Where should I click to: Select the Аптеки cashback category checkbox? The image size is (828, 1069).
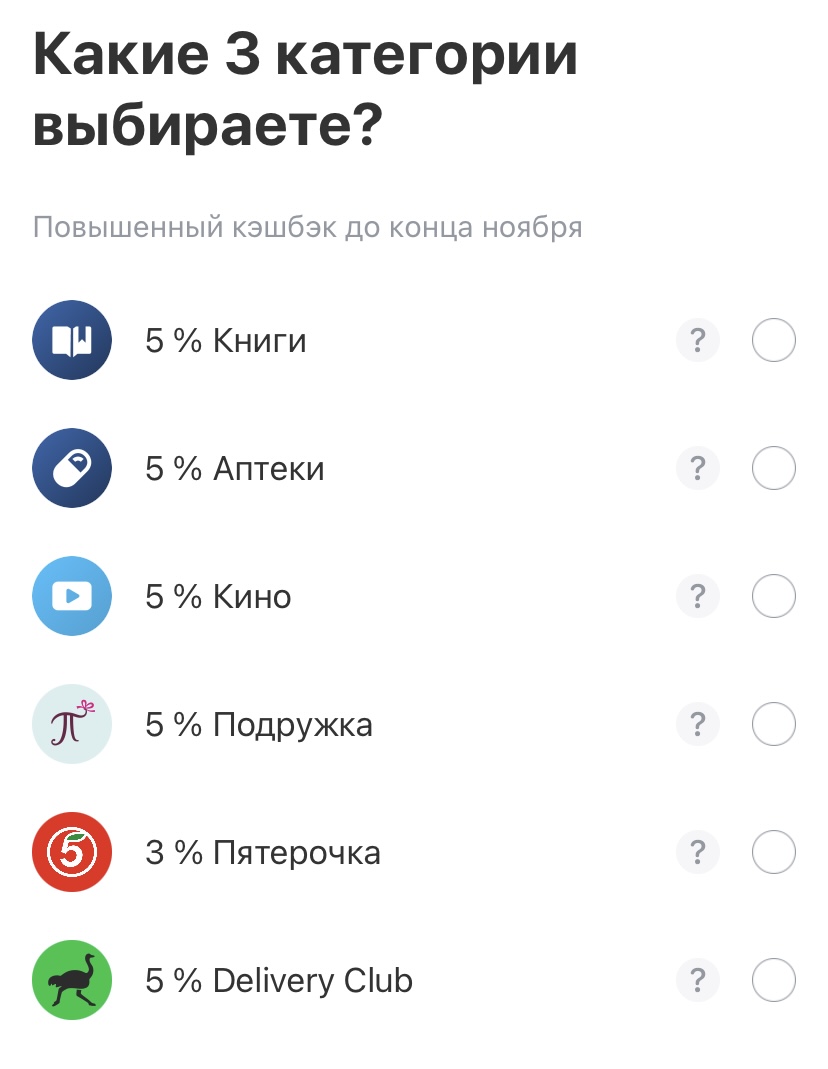(x=773, y=468)
